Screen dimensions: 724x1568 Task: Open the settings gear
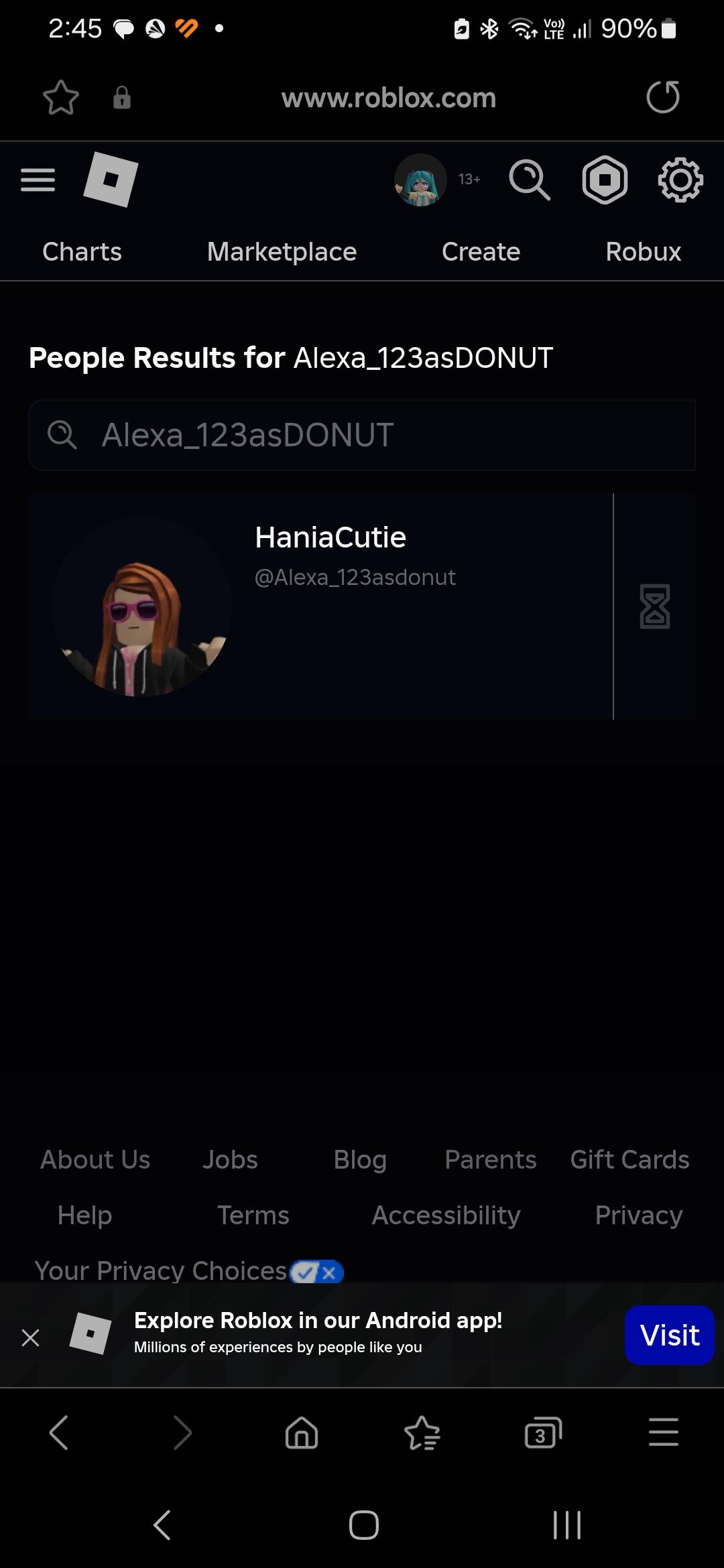coord(680,180)
